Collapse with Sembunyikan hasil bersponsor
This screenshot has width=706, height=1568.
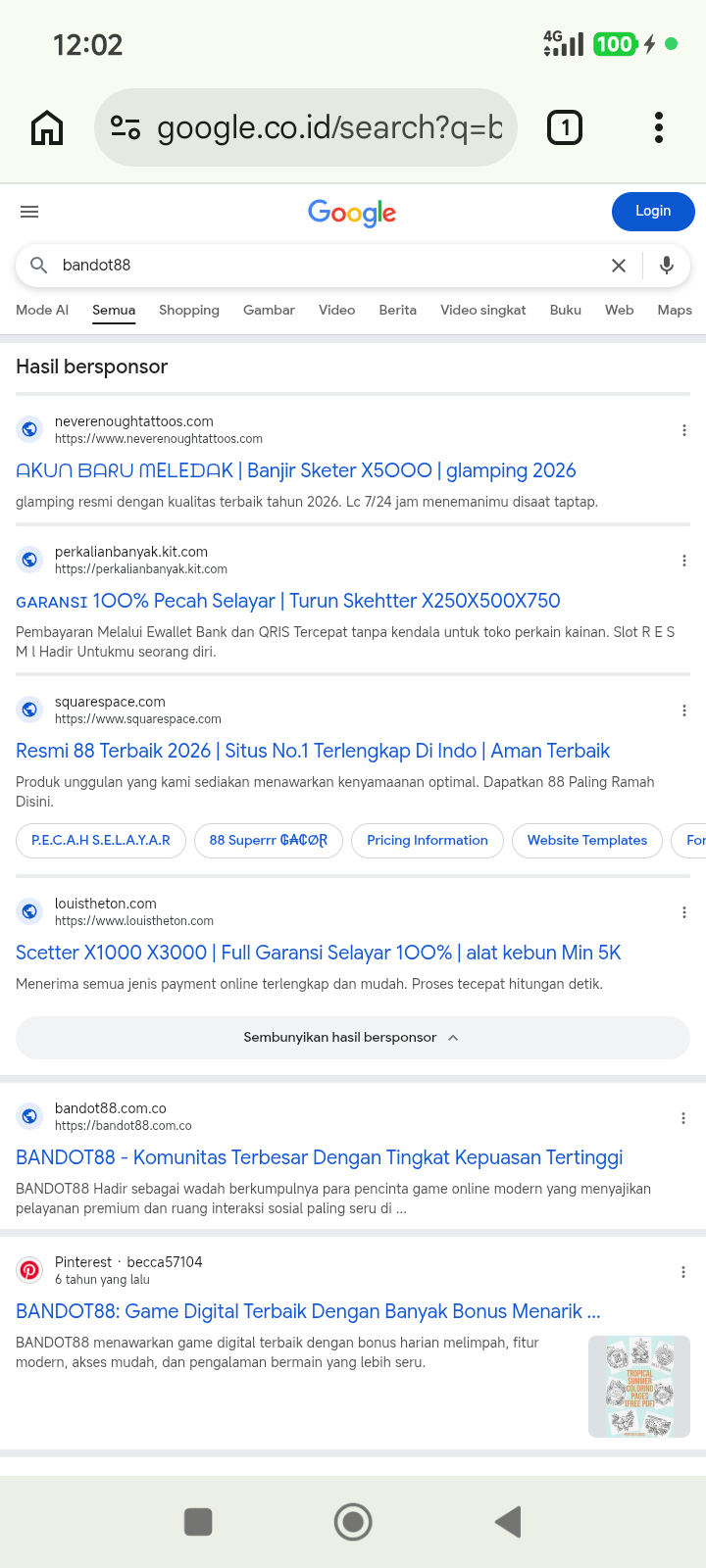(x=353, y=1038)
